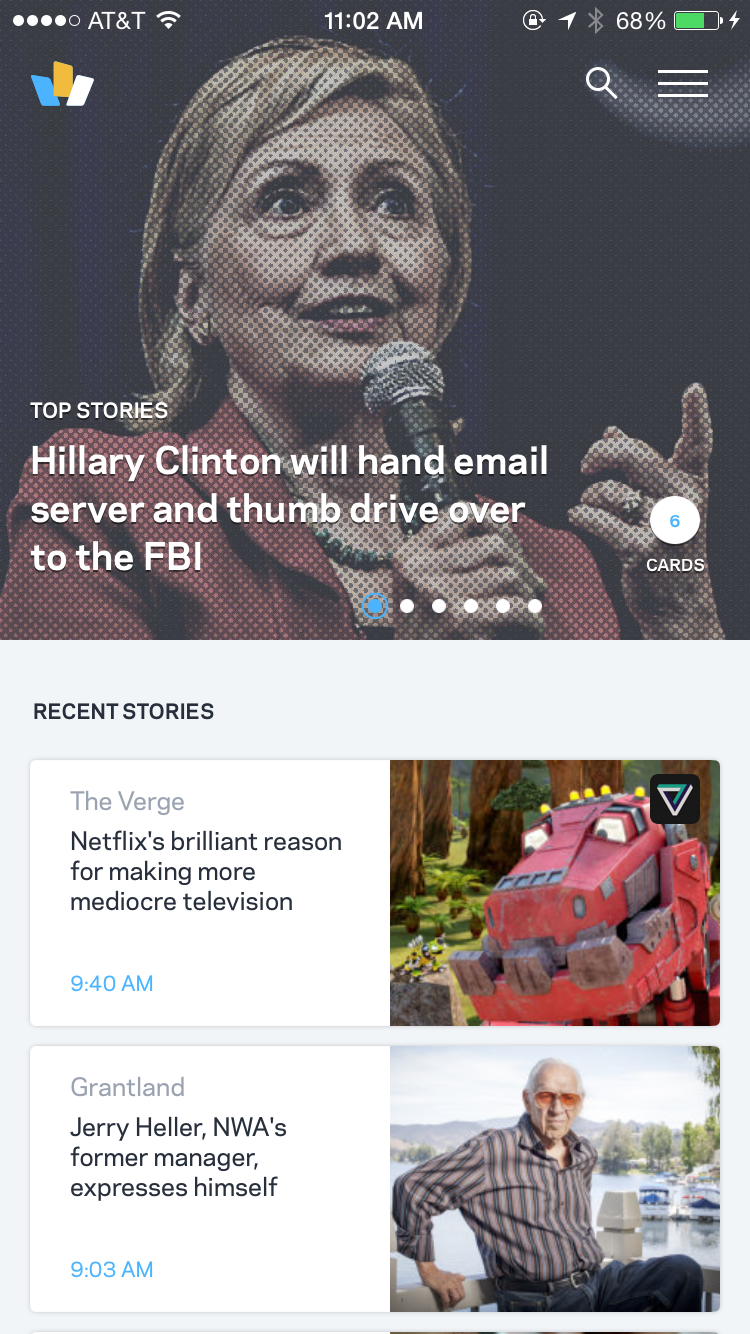
Task: Tap the 6 cards badge
Action: 674,522
